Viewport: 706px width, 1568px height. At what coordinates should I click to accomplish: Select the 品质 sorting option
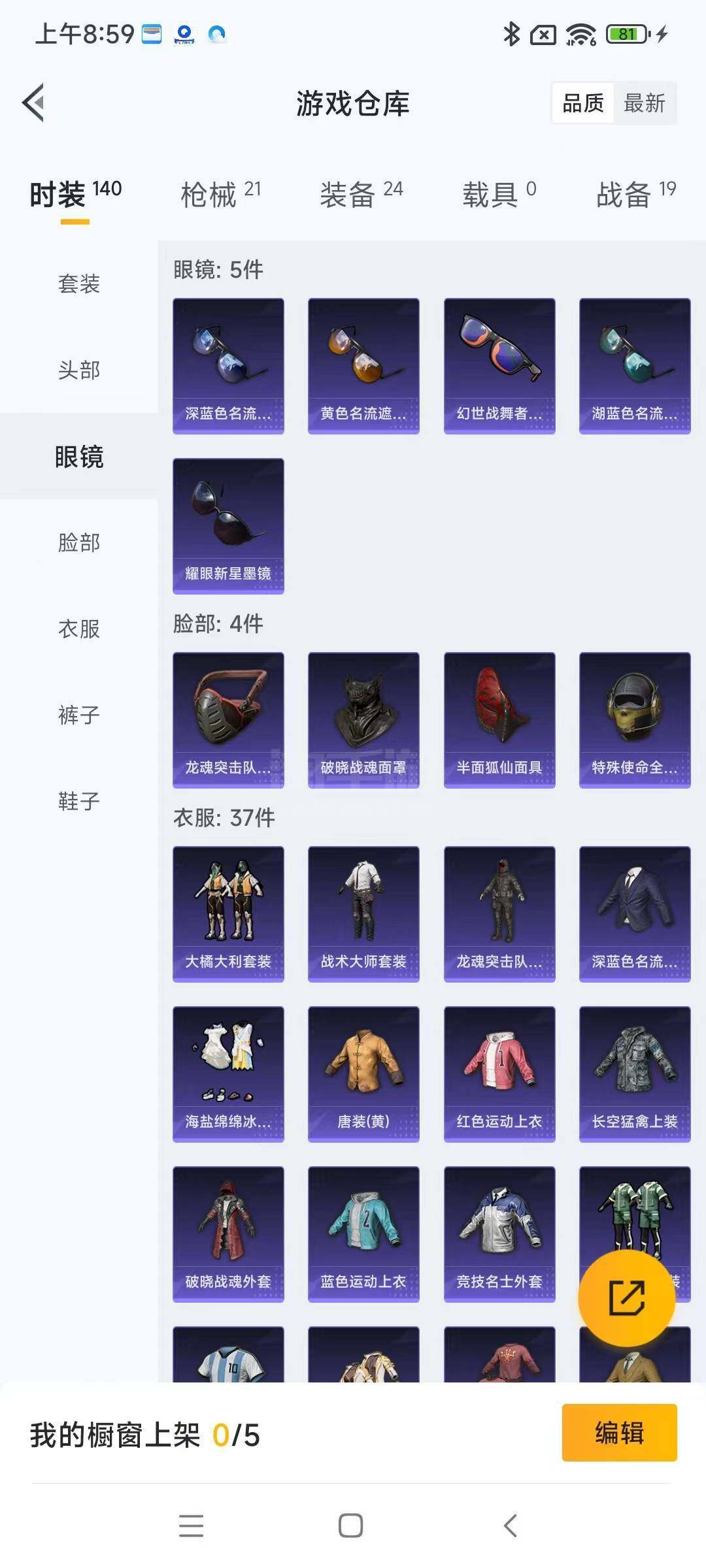tap(583, 103)
